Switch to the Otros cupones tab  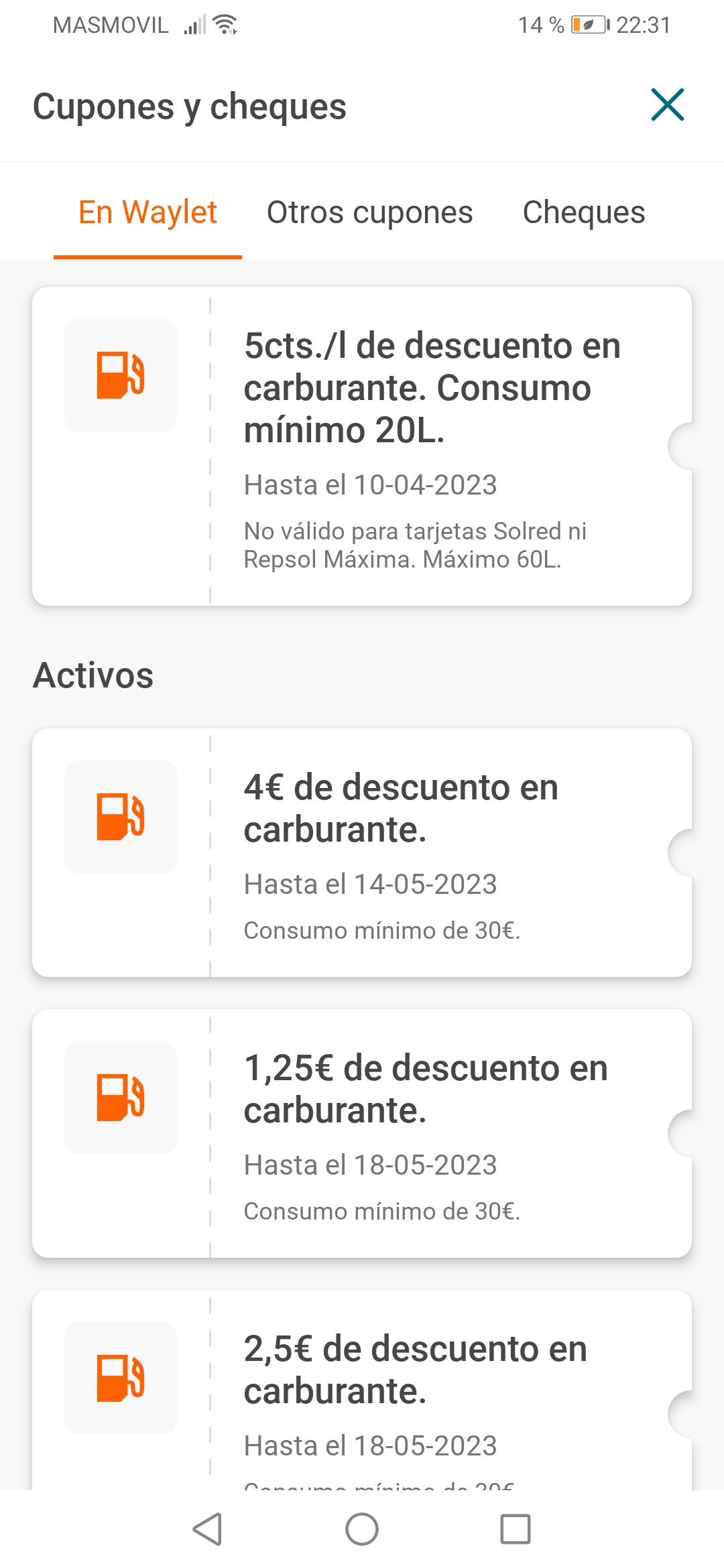[369, 212]
